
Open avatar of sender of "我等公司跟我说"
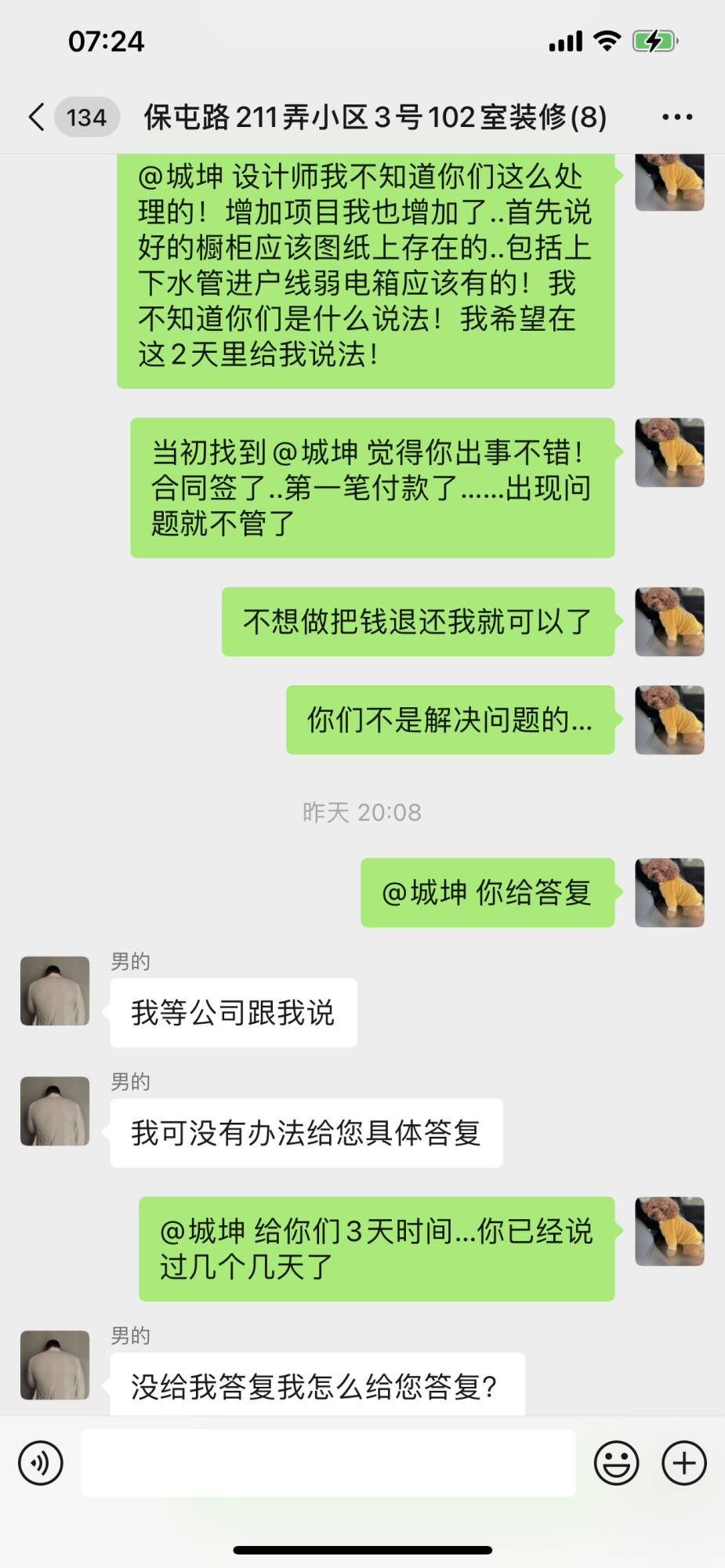[55, 991]
